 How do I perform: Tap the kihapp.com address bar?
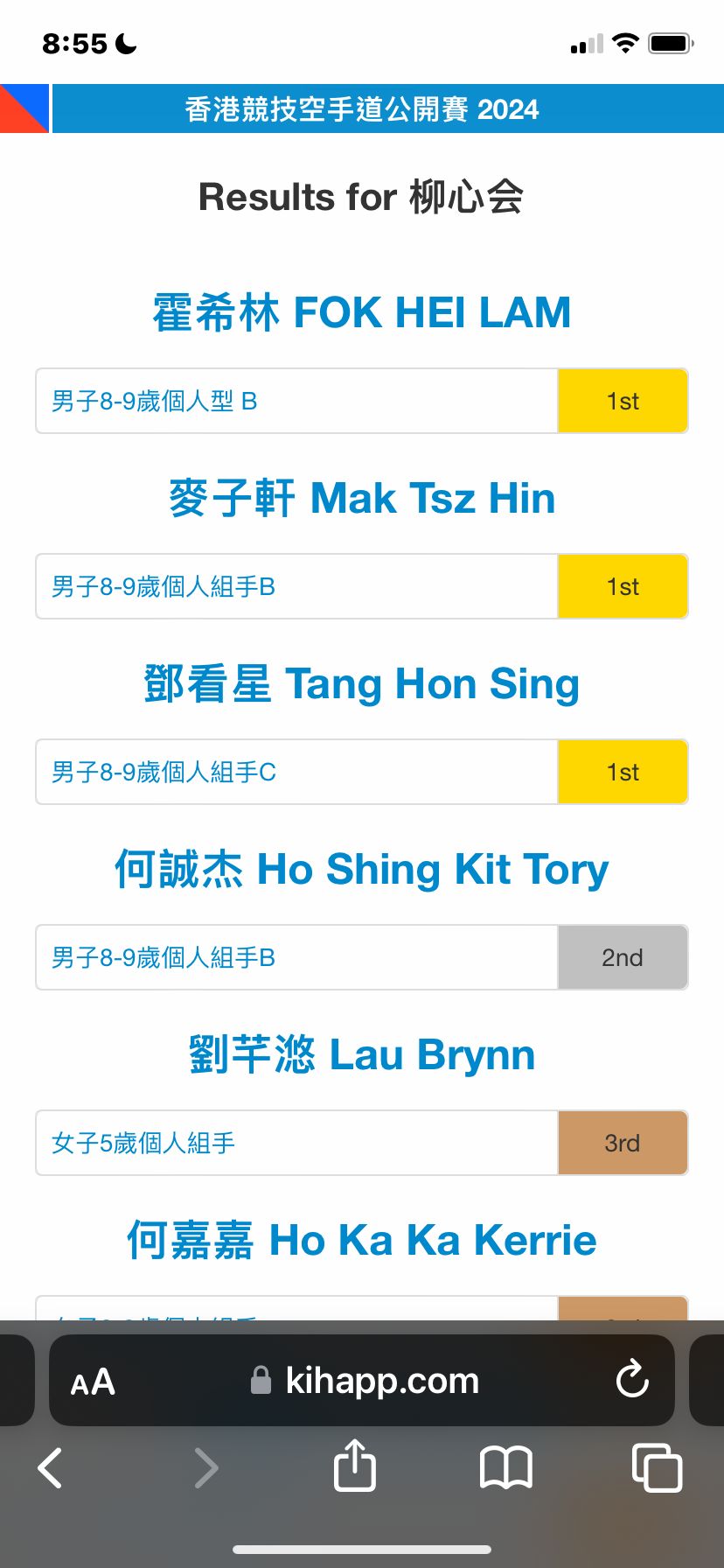367,1381
